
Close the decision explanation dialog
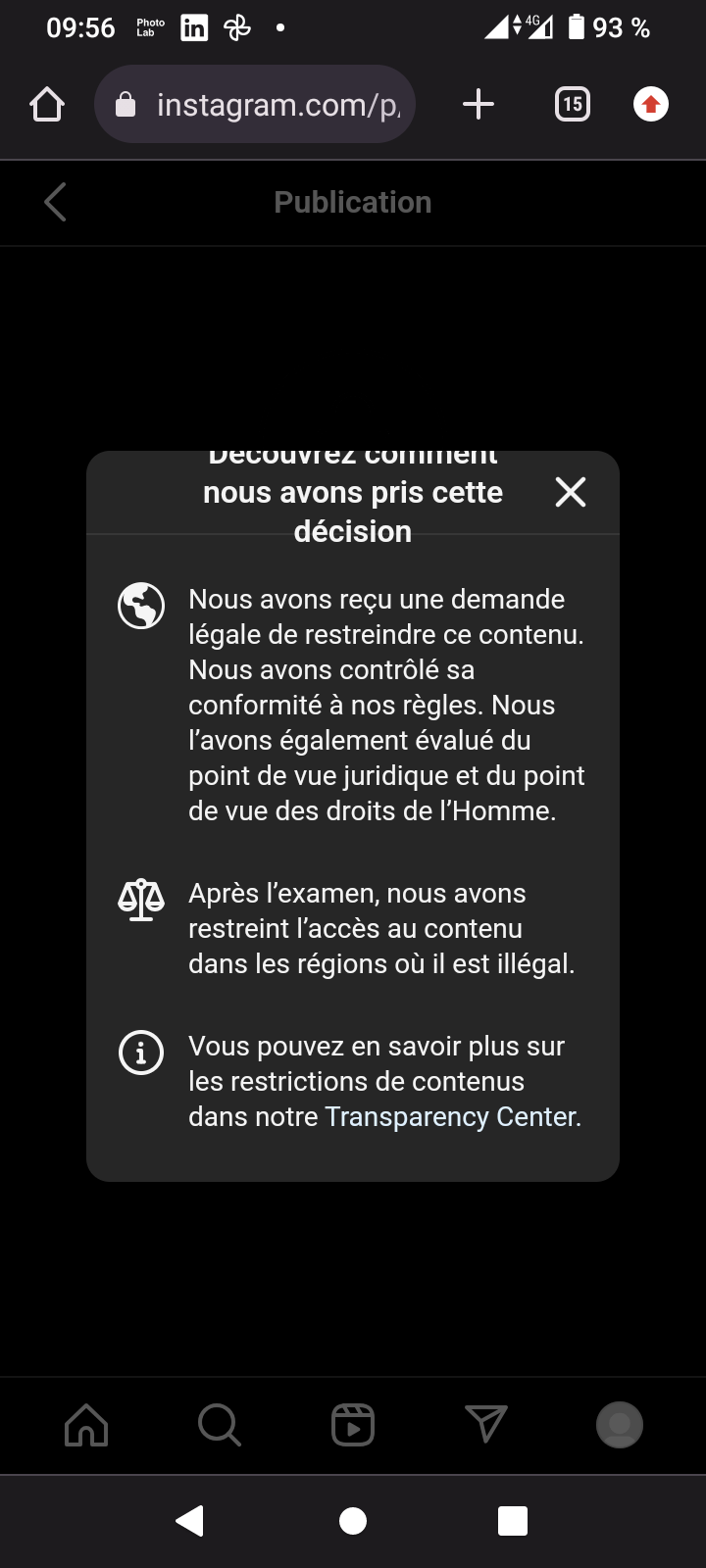(x=571, y=492)
